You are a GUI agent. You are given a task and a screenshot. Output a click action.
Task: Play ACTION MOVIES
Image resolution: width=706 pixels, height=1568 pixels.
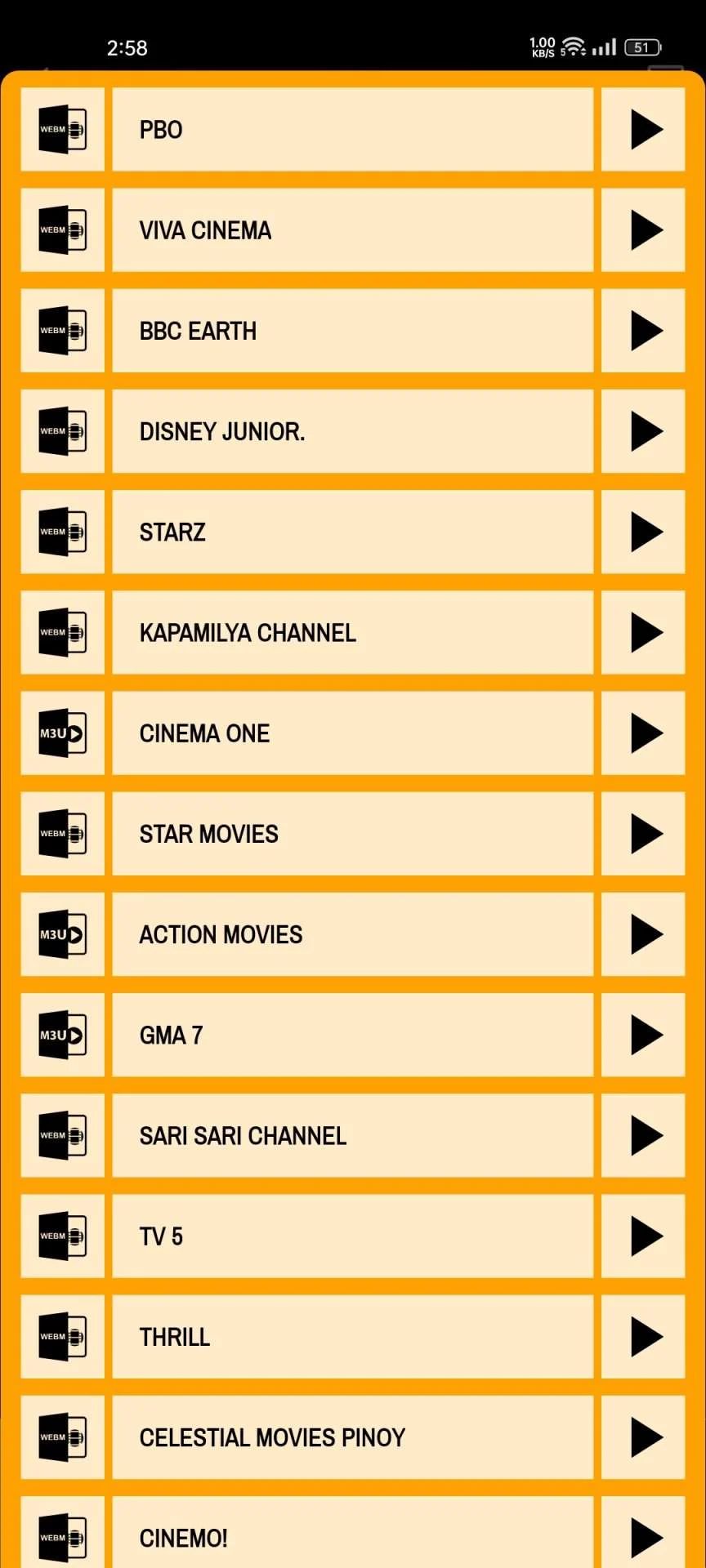point(643,934)
